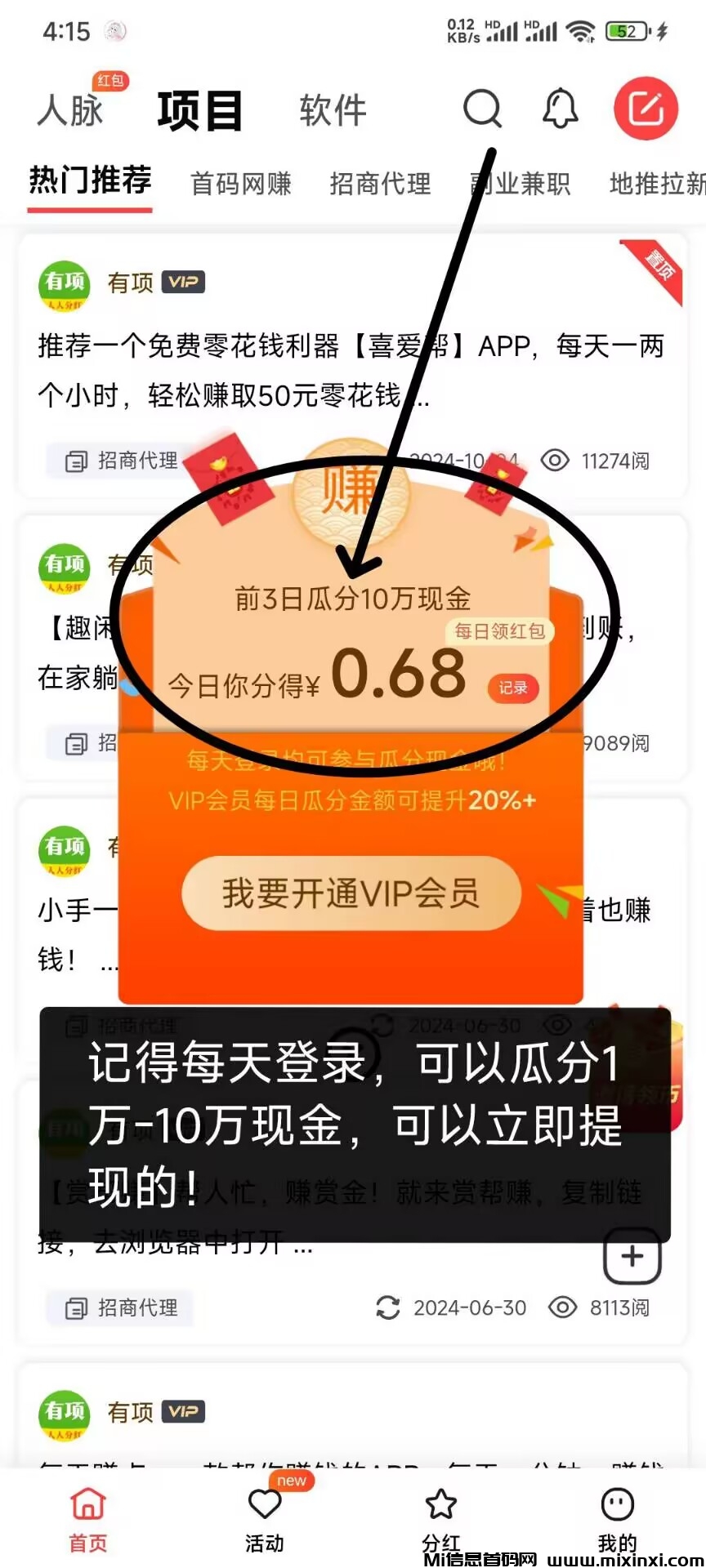The width and height of the screenshot is (706, 1568).
Task: Switch to the 首页 bottom tab
Action: point(88,1520)
